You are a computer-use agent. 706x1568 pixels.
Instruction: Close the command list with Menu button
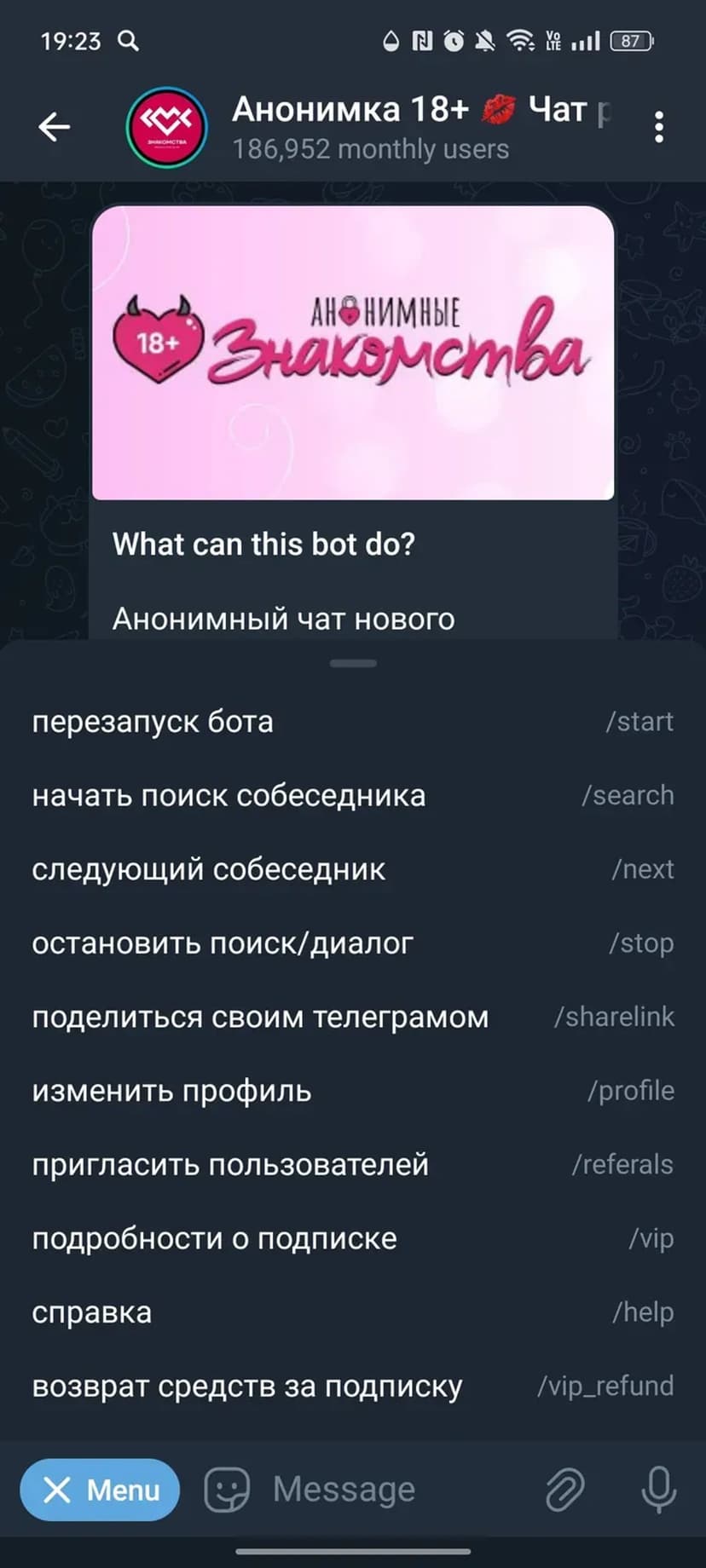pos(100,1490)
